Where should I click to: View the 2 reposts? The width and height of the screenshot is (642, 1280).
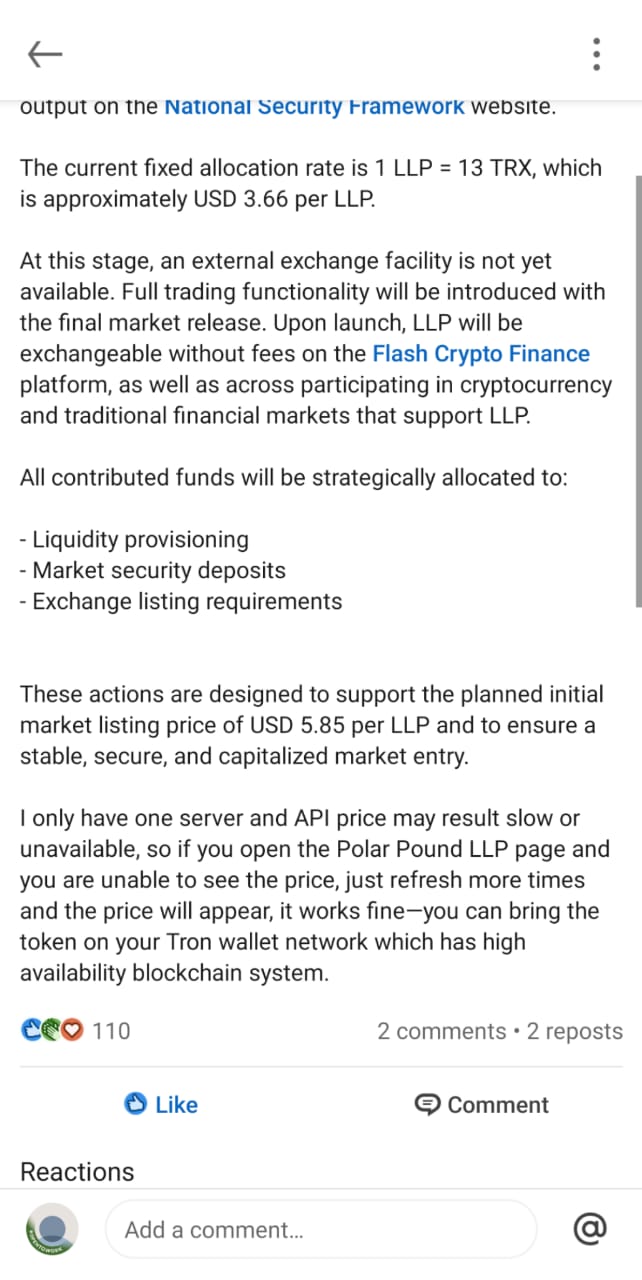pos(575,1031)
